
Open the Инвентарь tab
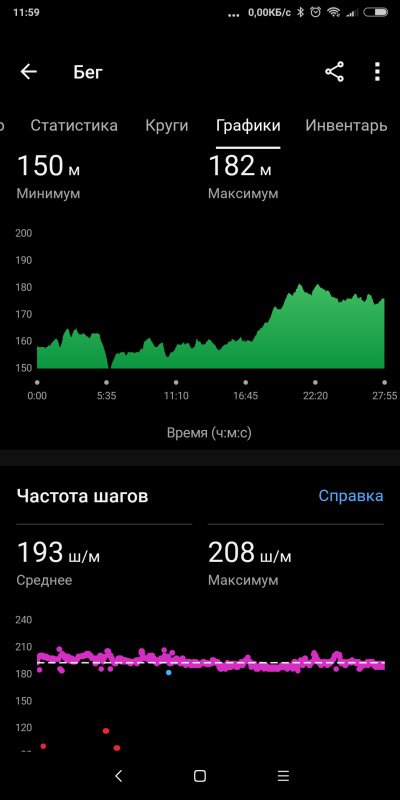click(346, 126)
